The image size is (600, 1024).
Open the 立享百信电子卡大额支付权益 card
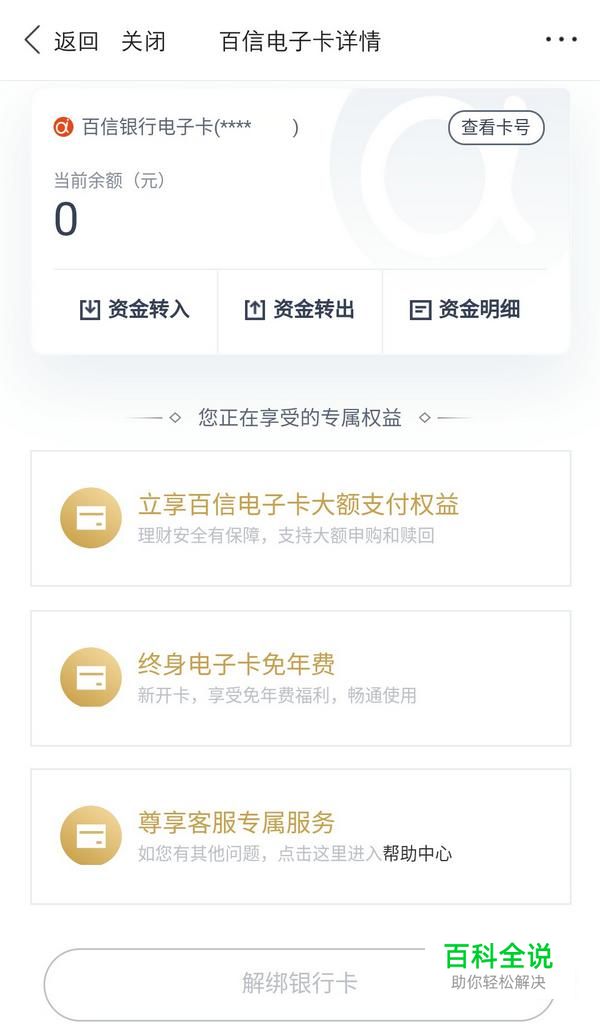(x=301, y=518)
